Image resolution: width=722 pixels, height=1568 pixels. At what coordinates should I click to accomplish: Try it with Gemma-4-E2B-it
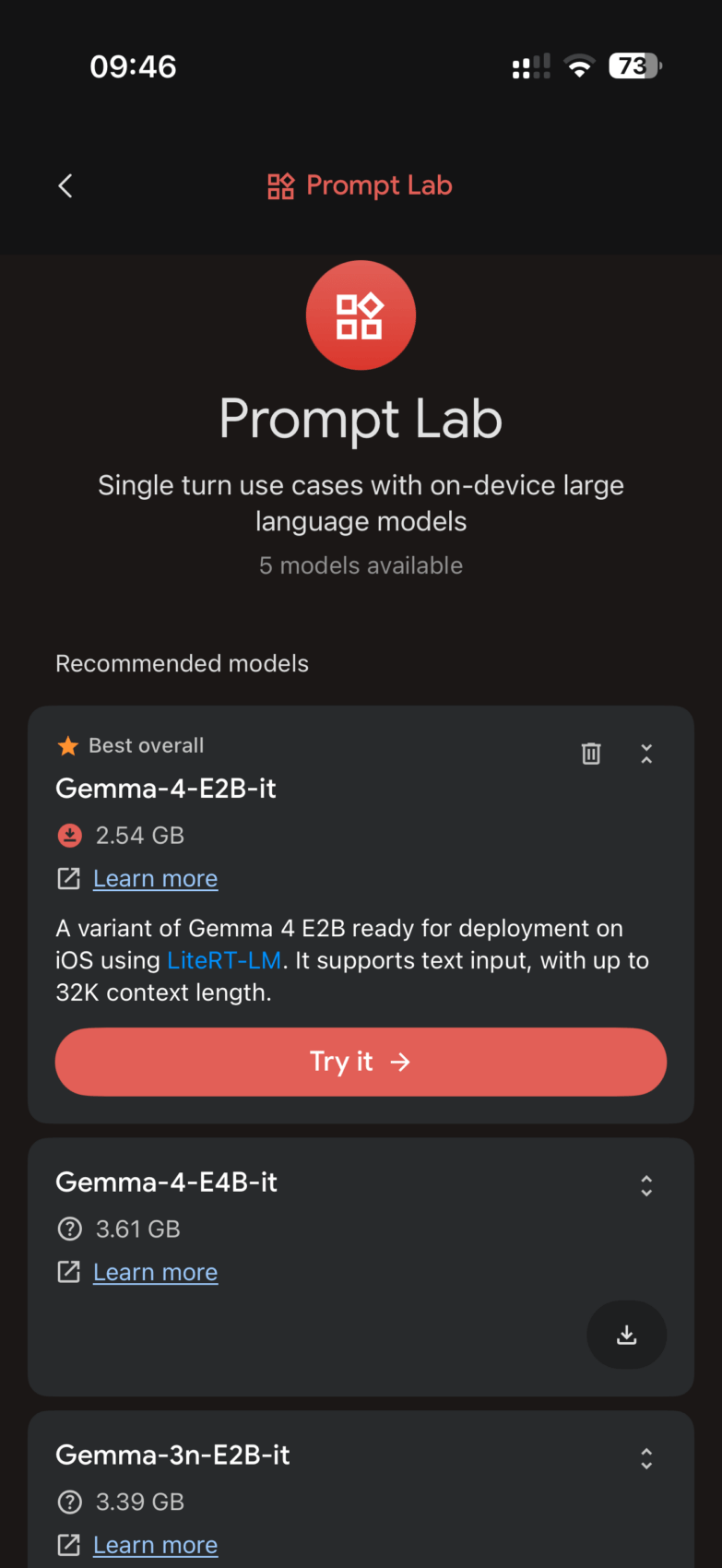point(361,1062)
